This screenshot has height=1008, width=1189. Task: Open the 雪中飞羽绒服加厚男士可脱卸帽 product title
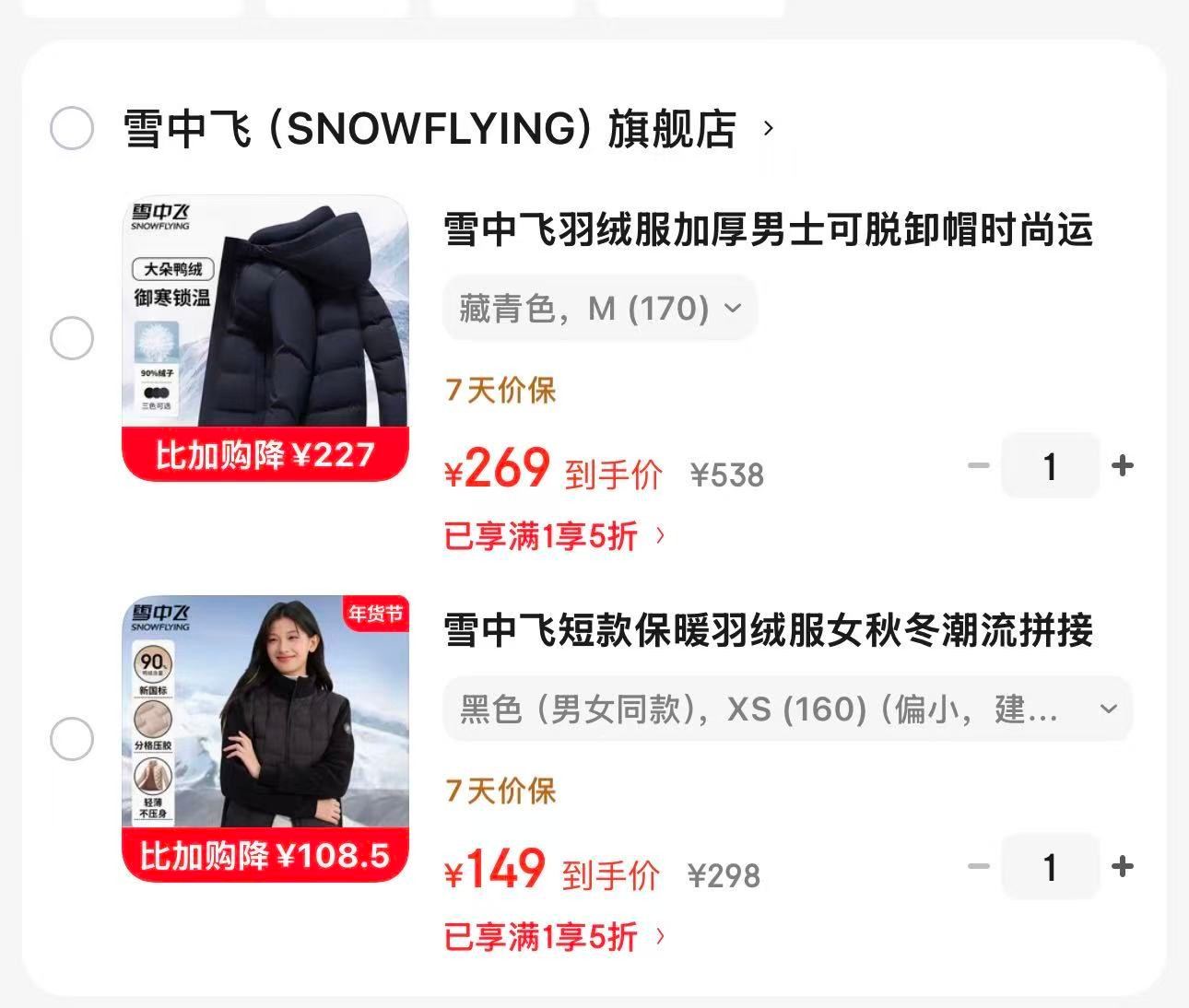click(x=768, y=229)
